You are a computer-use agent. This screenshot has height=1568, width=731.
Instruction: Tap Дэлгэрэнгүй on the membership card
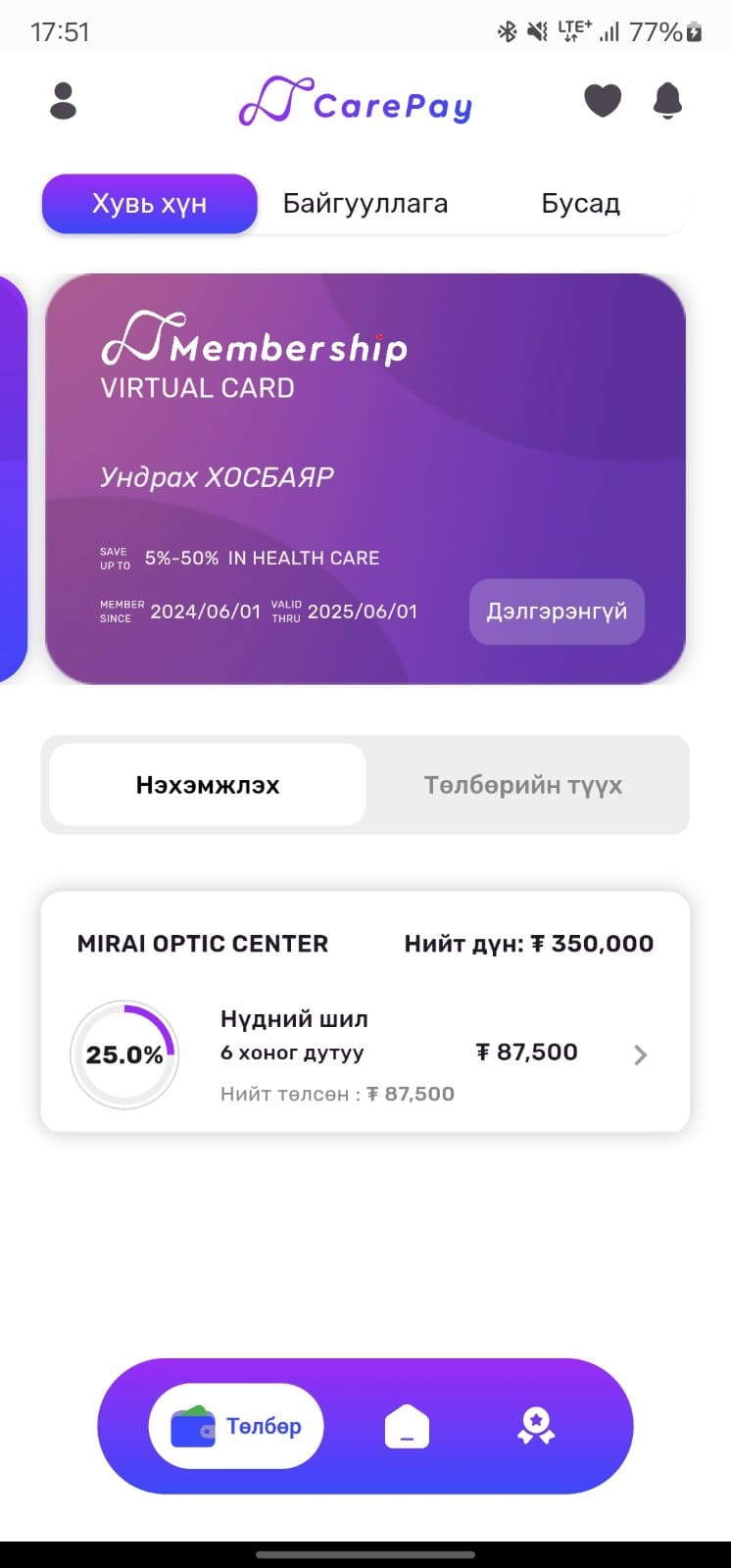pyautogui.click(x=557, y=612)
